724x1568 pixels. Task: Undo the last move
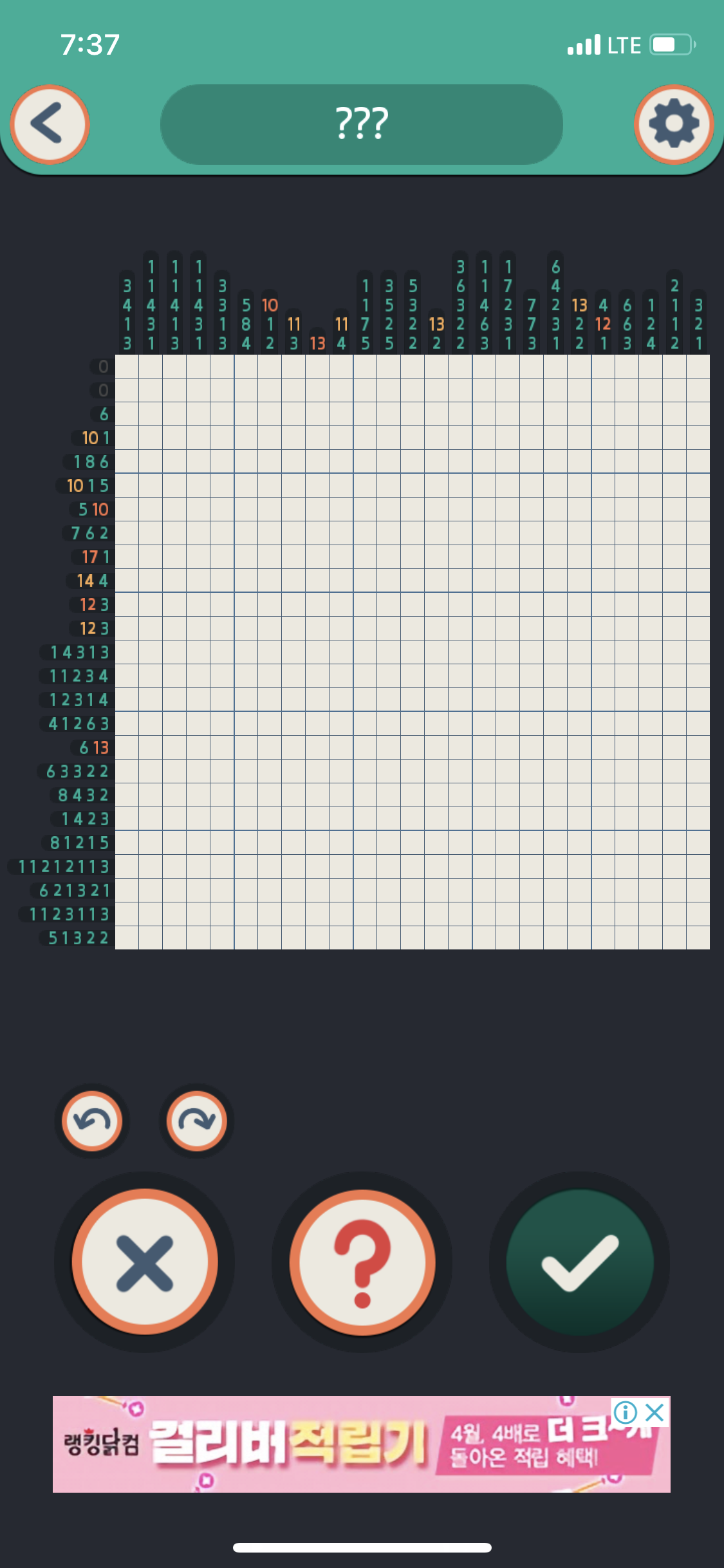(92, 1121)
